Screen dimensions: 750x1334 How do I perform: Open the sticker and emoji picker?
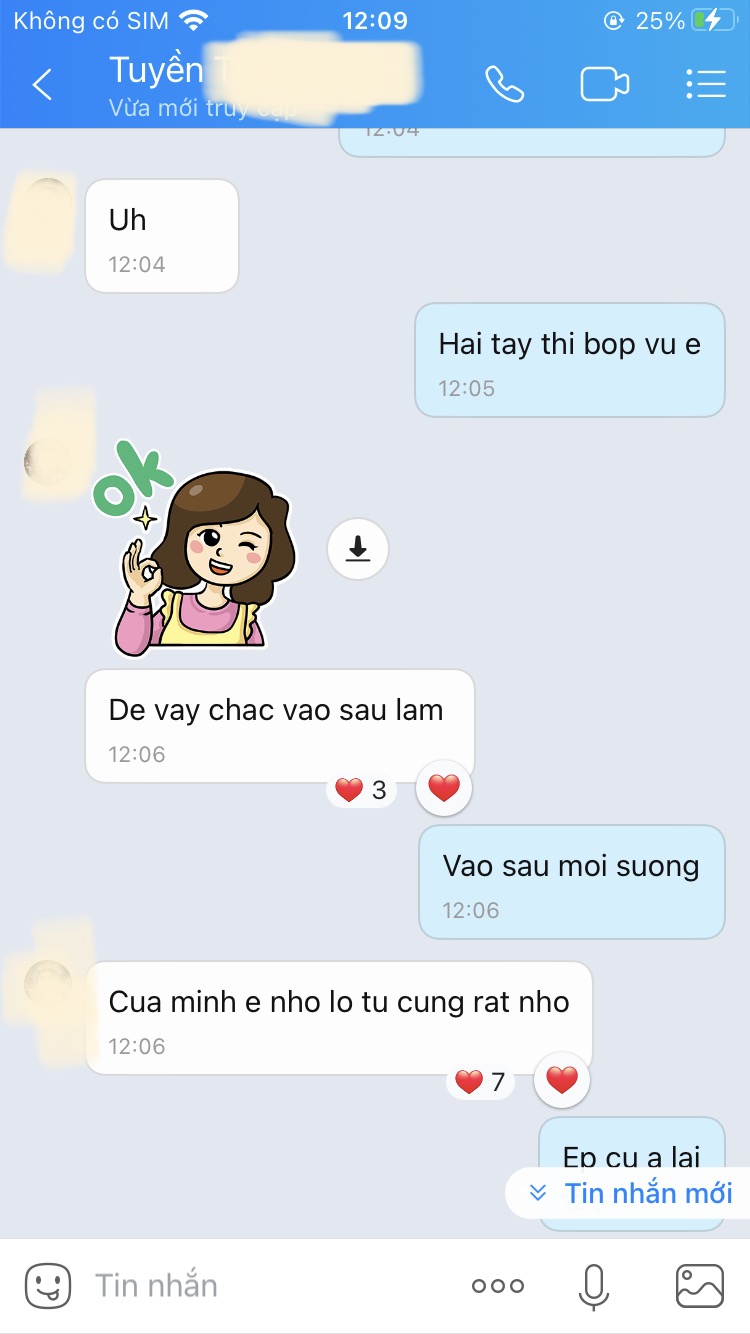tap(48, 1286)
